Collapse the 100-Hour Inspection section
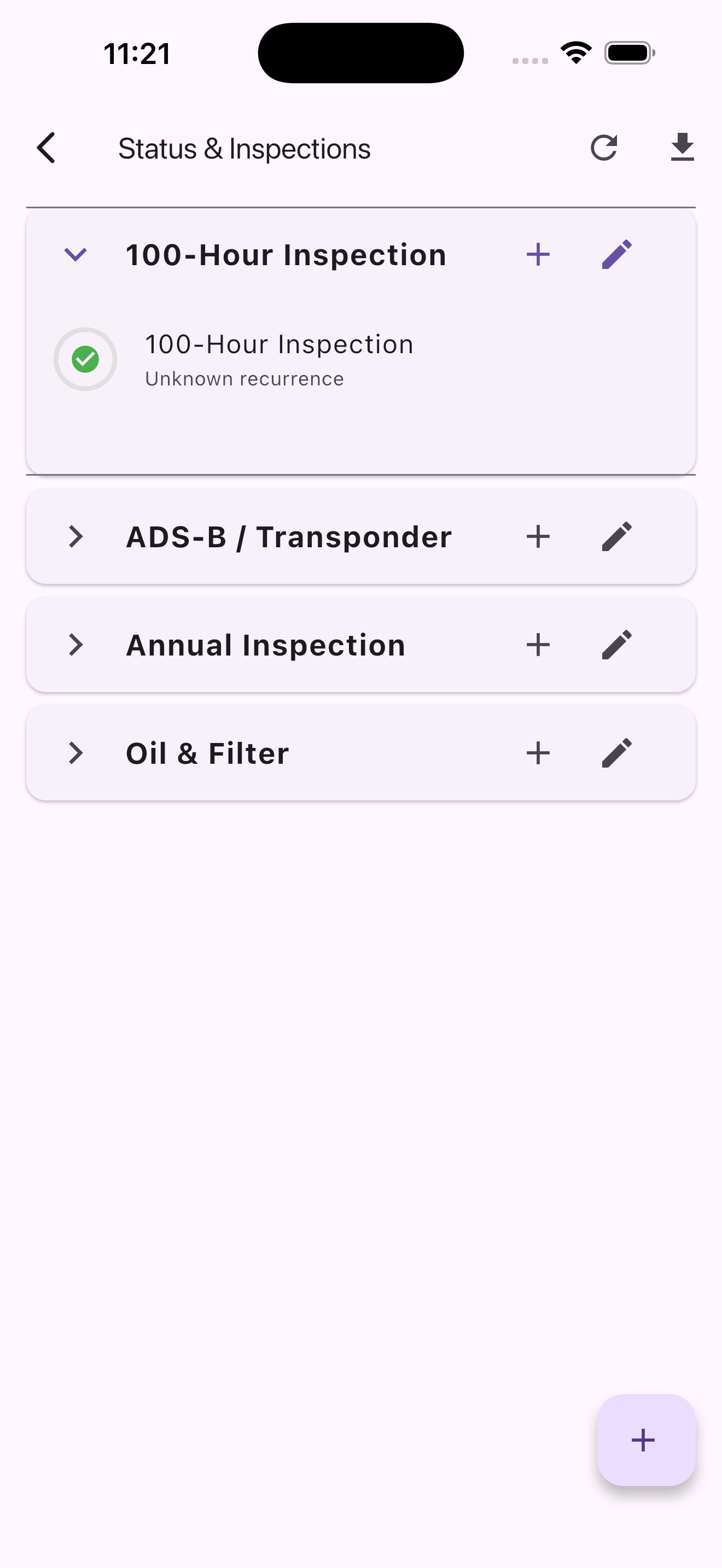This screenshot has height=1568, width=722. (x=75, y=254)
